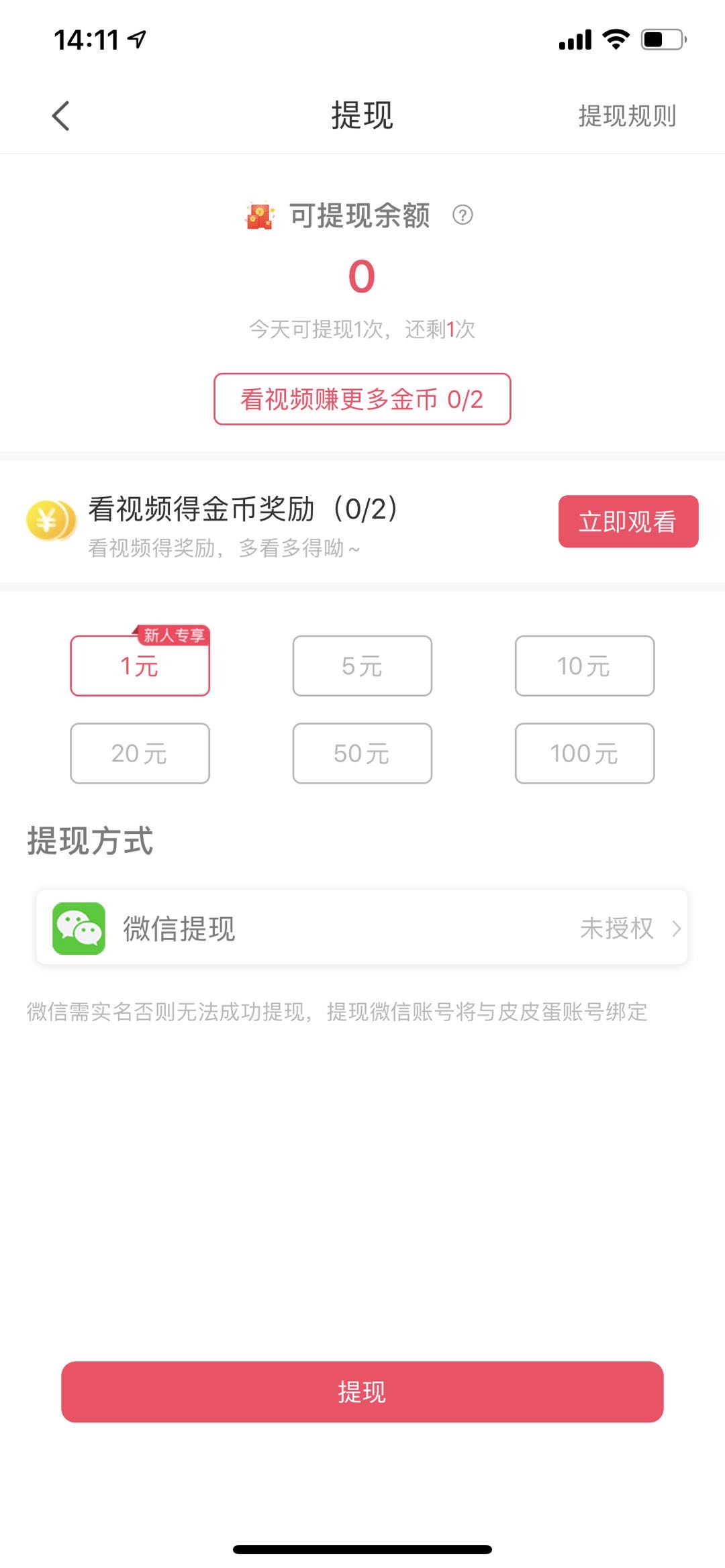Select the 20元 withdrawal amount
The height and width of the screenshot is (1568, 725).
139,753
